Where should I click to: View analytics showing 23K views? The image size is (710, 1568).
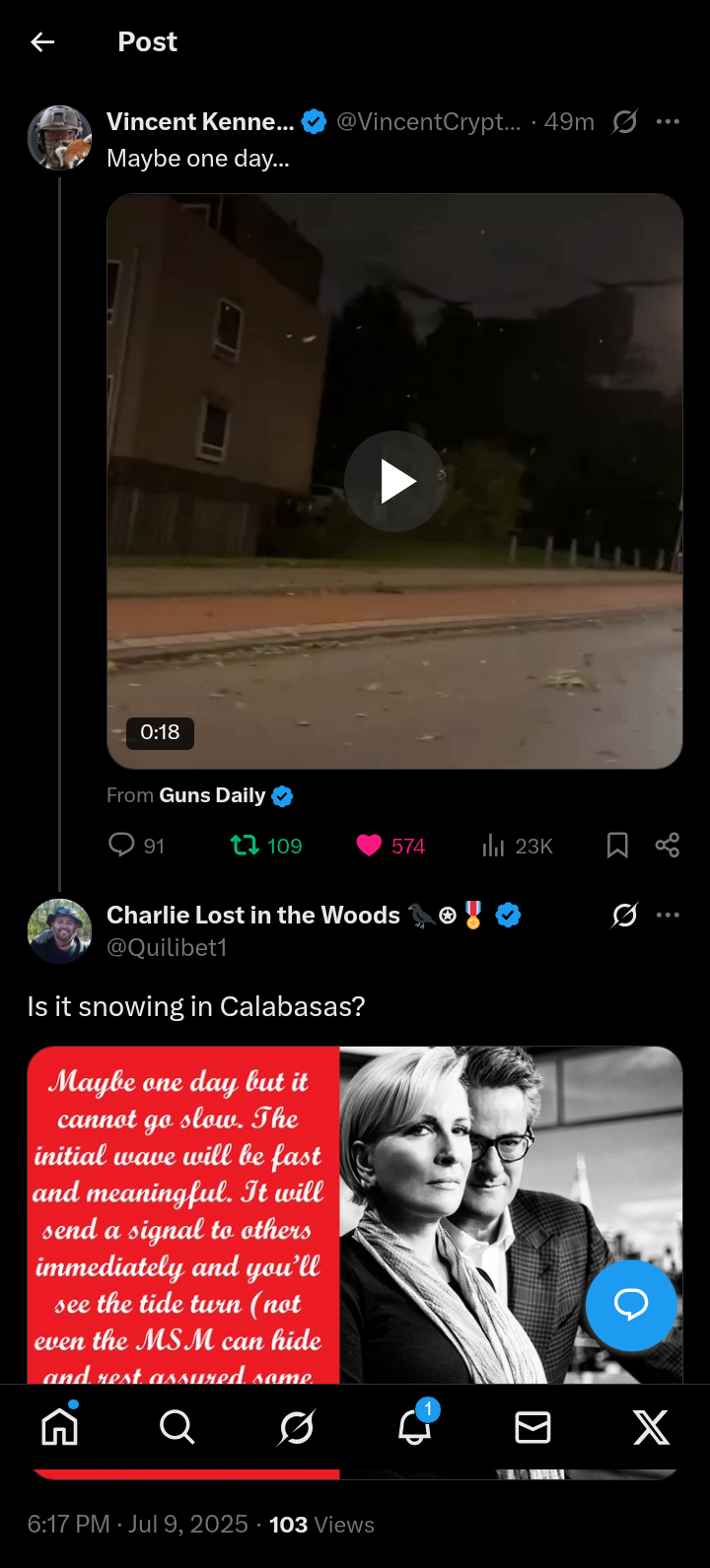coord(517,846)
